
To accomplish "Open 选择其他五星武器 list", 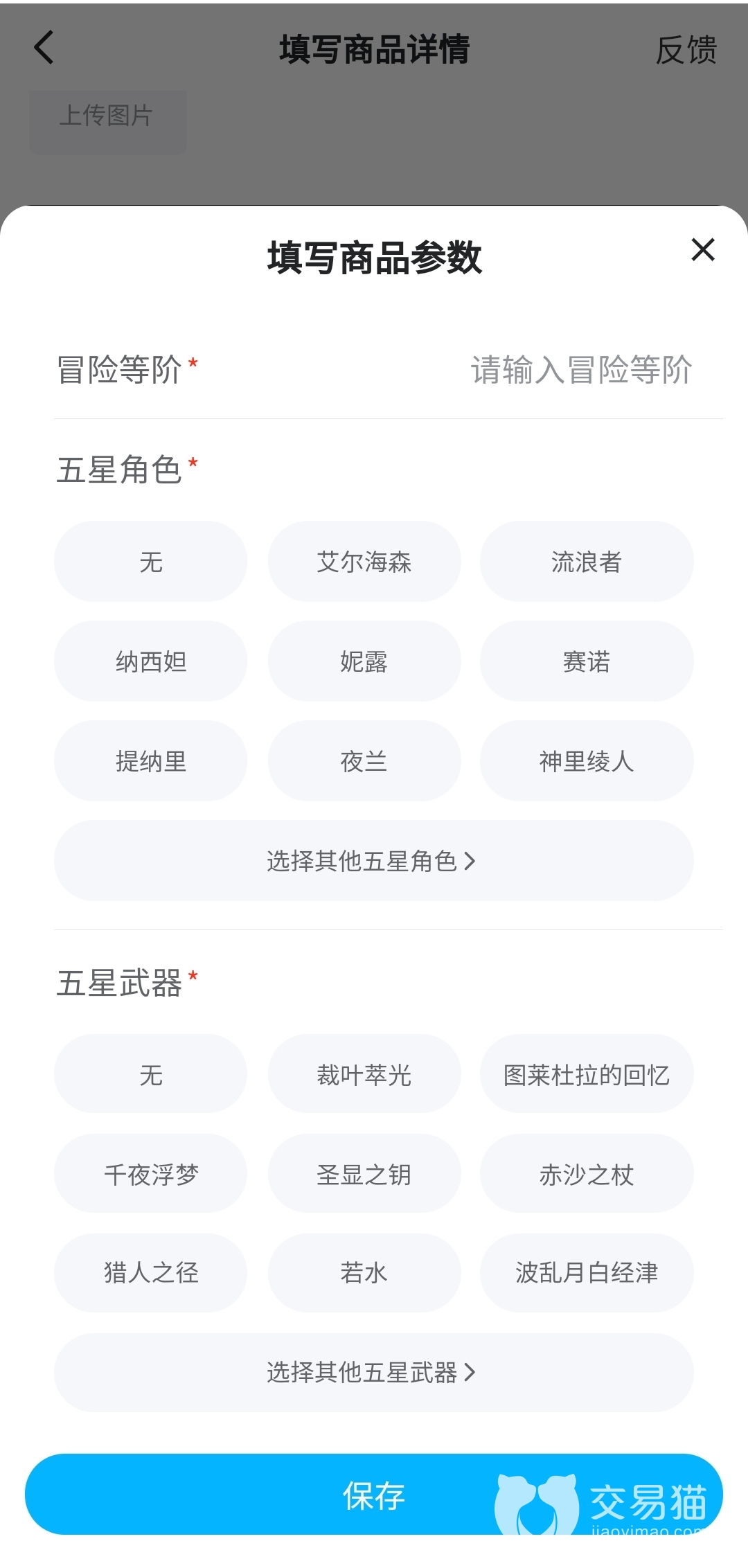I will pos(373,1372).
